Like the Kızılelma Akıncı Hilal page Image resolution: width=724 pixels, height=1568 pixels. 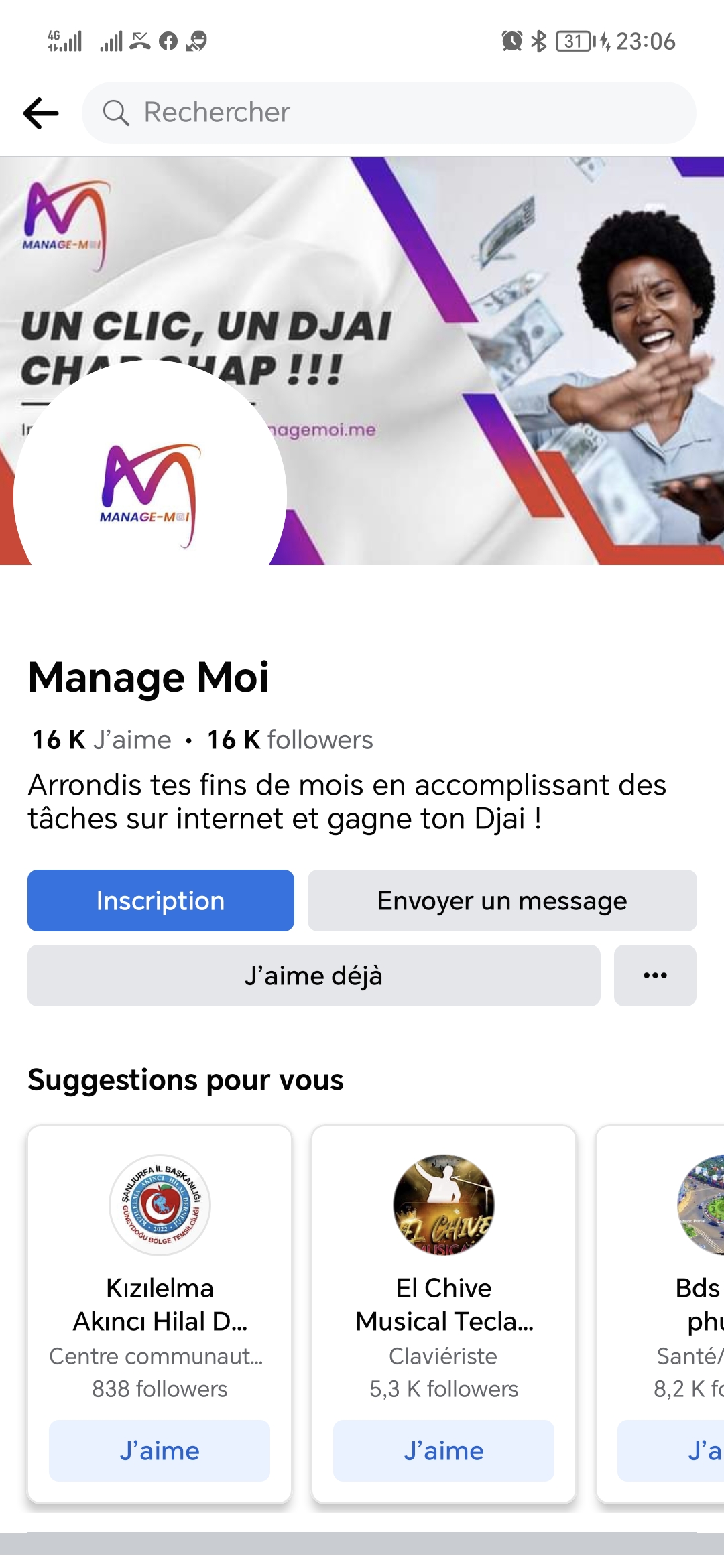pos(160,1451)
